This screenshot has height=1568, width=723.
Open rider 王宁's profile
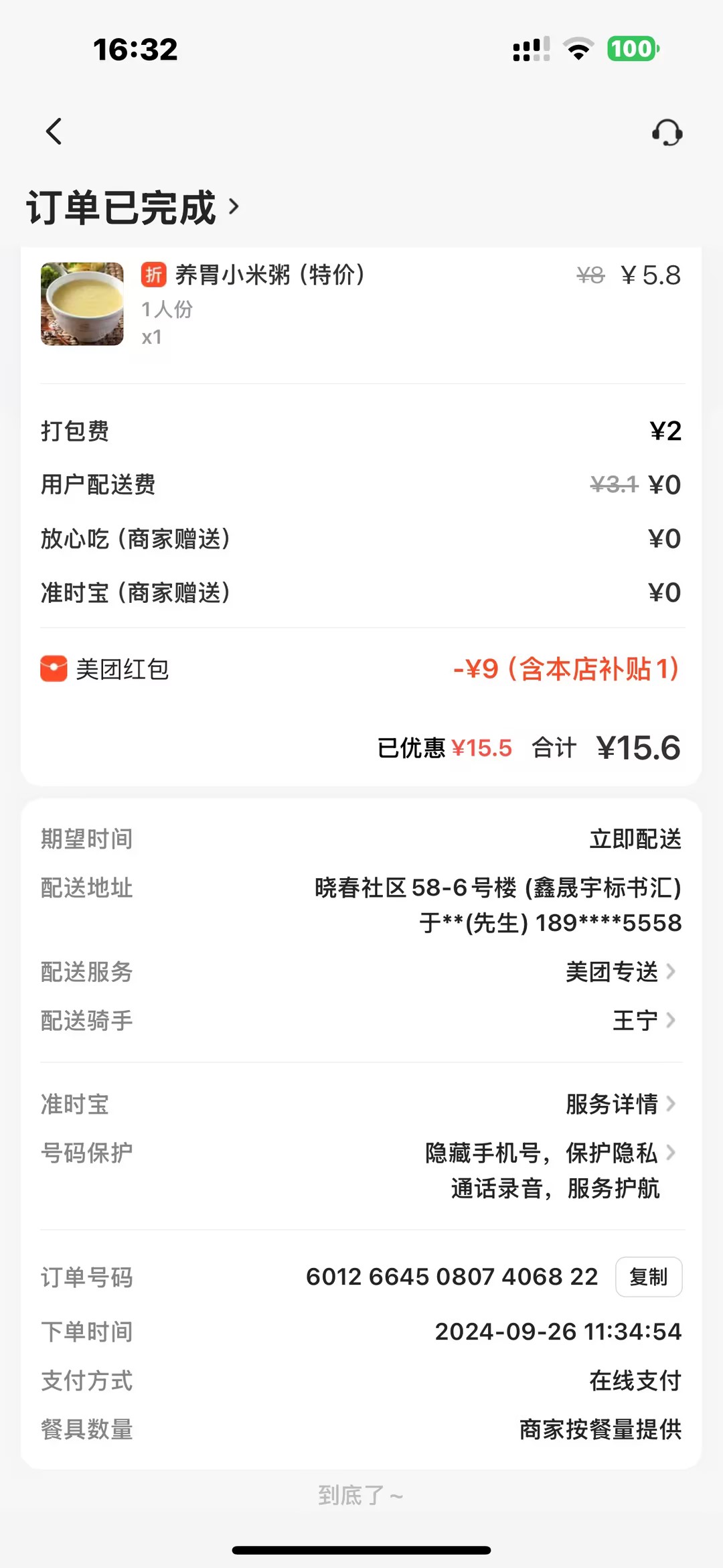pos(643,1021)
